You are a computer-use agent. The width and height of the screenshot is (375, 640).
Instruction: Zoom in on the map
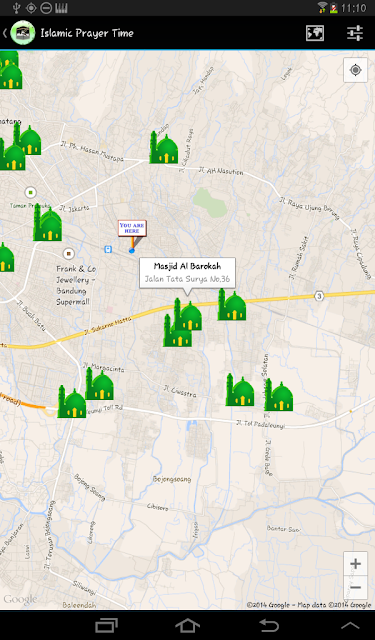(x=355, y=564)
